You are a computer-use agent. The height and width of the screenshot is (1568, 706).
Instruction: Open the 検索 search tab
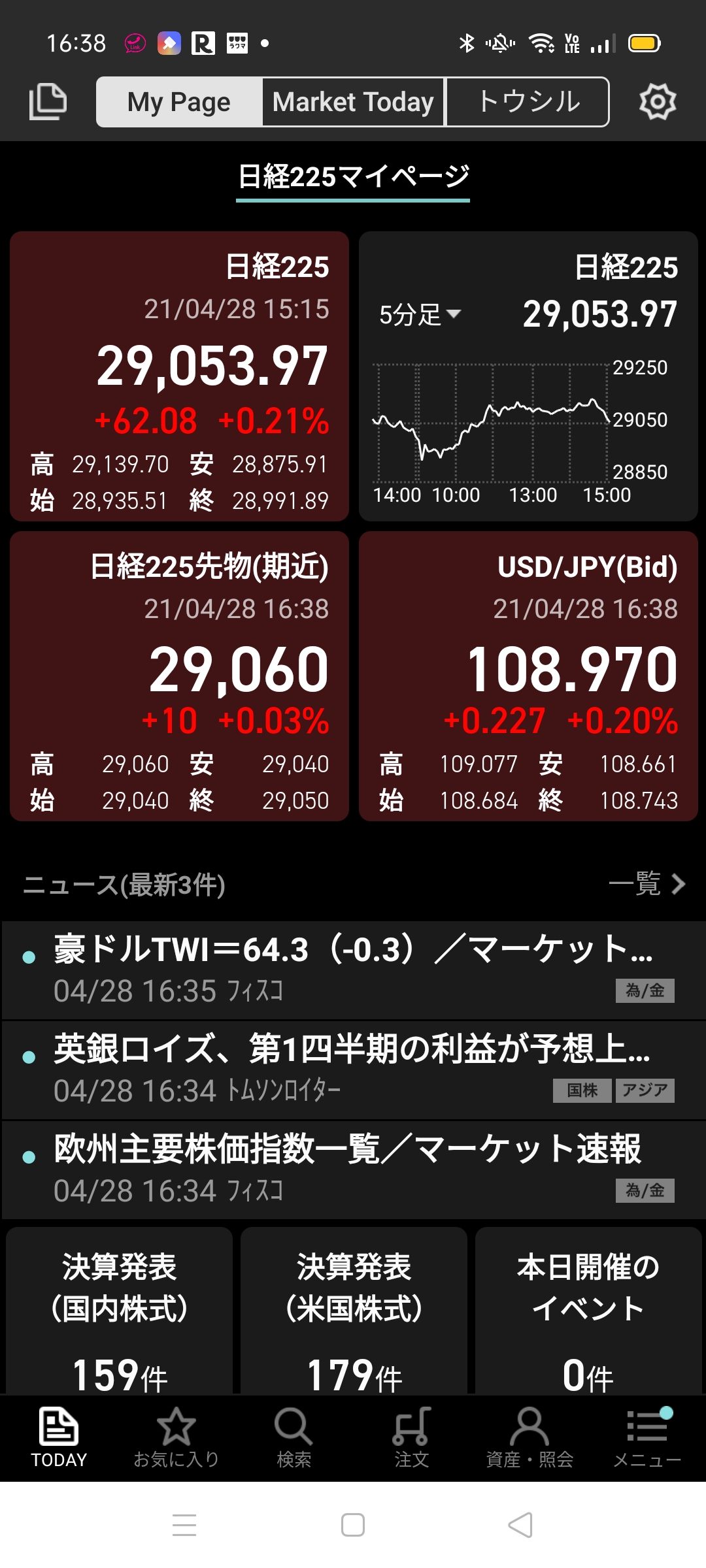tap(294, 1437)
